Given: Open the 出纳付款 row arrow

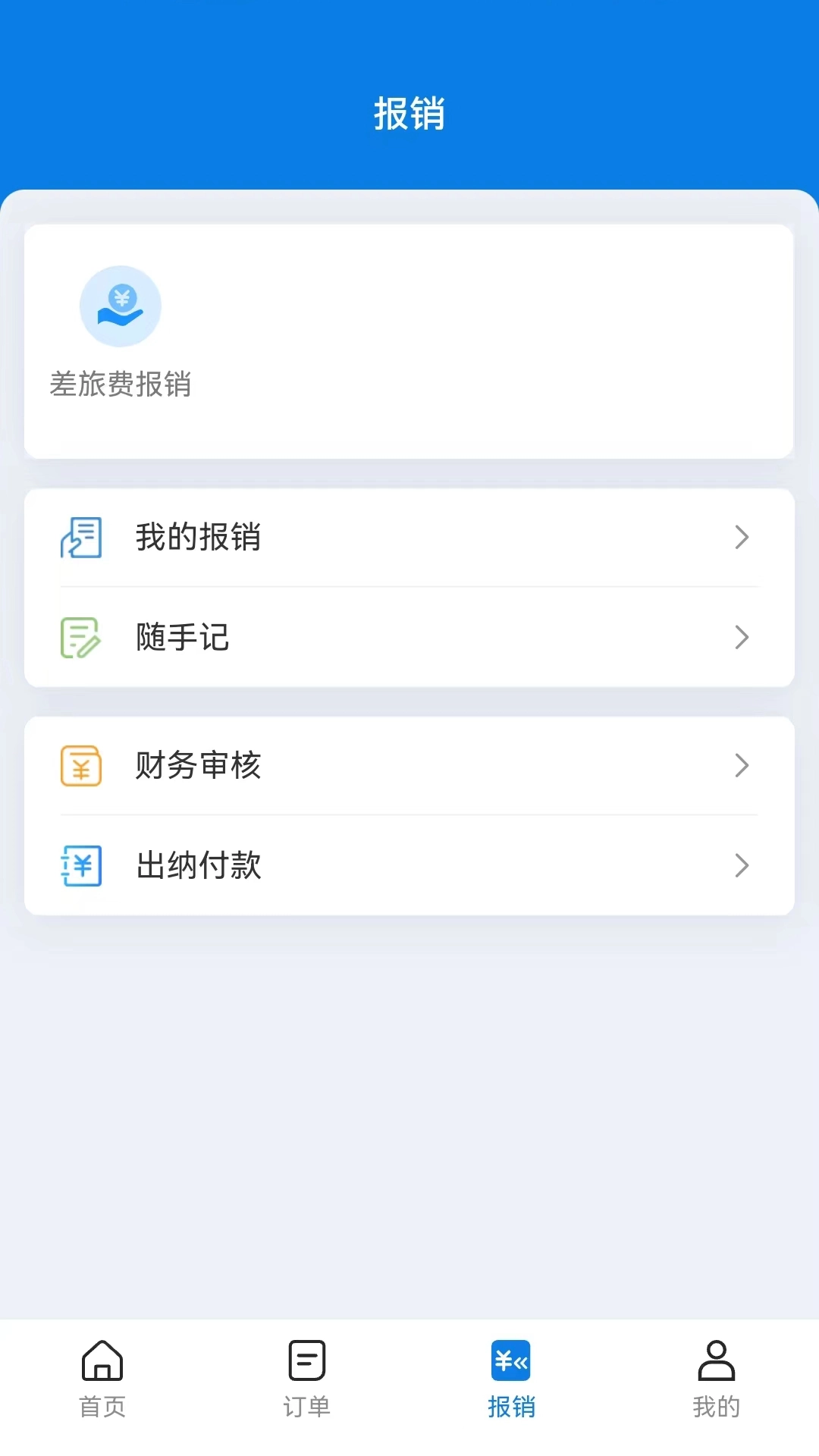Looking at the screenshot, I should click(742, 866).
